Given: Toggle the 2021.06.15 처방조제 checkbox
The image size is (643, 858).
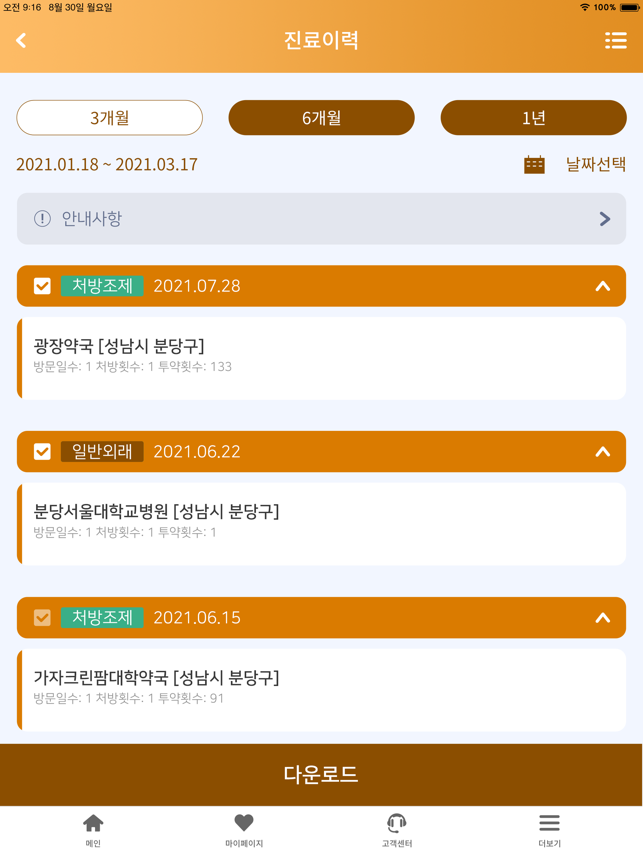Looking at the screenshot, I should click(x=42, y=618).
